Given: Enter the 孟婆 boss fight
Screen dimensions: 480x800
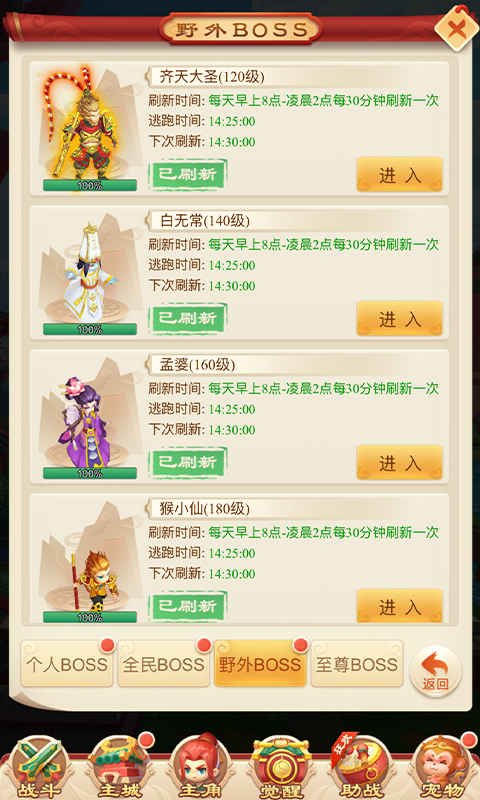Looking at the screenshot, I should 399,463.
